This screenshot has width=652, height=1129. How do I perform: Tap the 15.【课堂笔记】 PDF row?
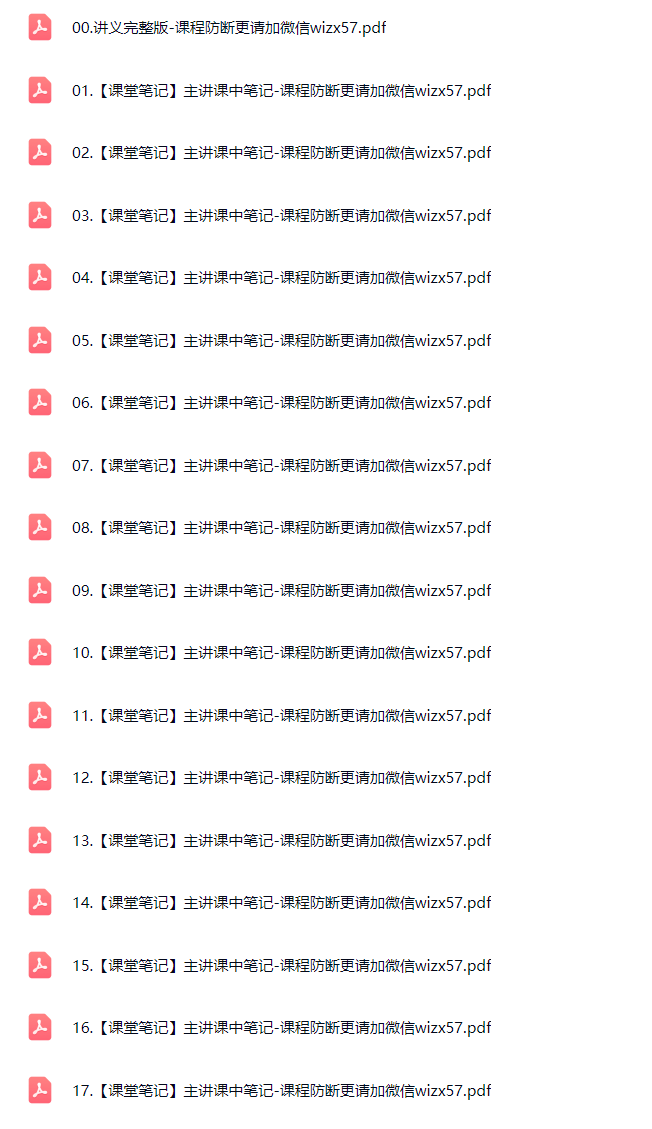pos(281,966)
